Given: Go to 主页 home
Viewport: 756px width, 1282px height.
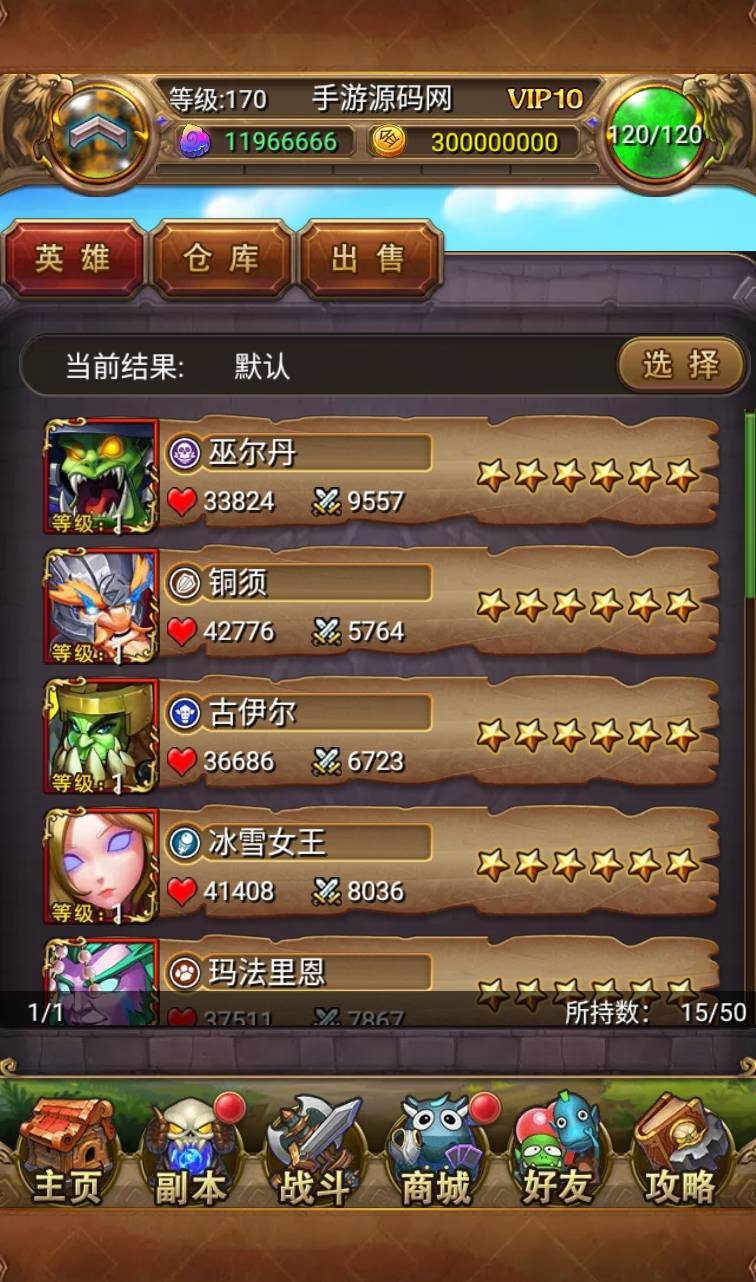Looking at the screenshot, I should click(x=67, y=1151).
